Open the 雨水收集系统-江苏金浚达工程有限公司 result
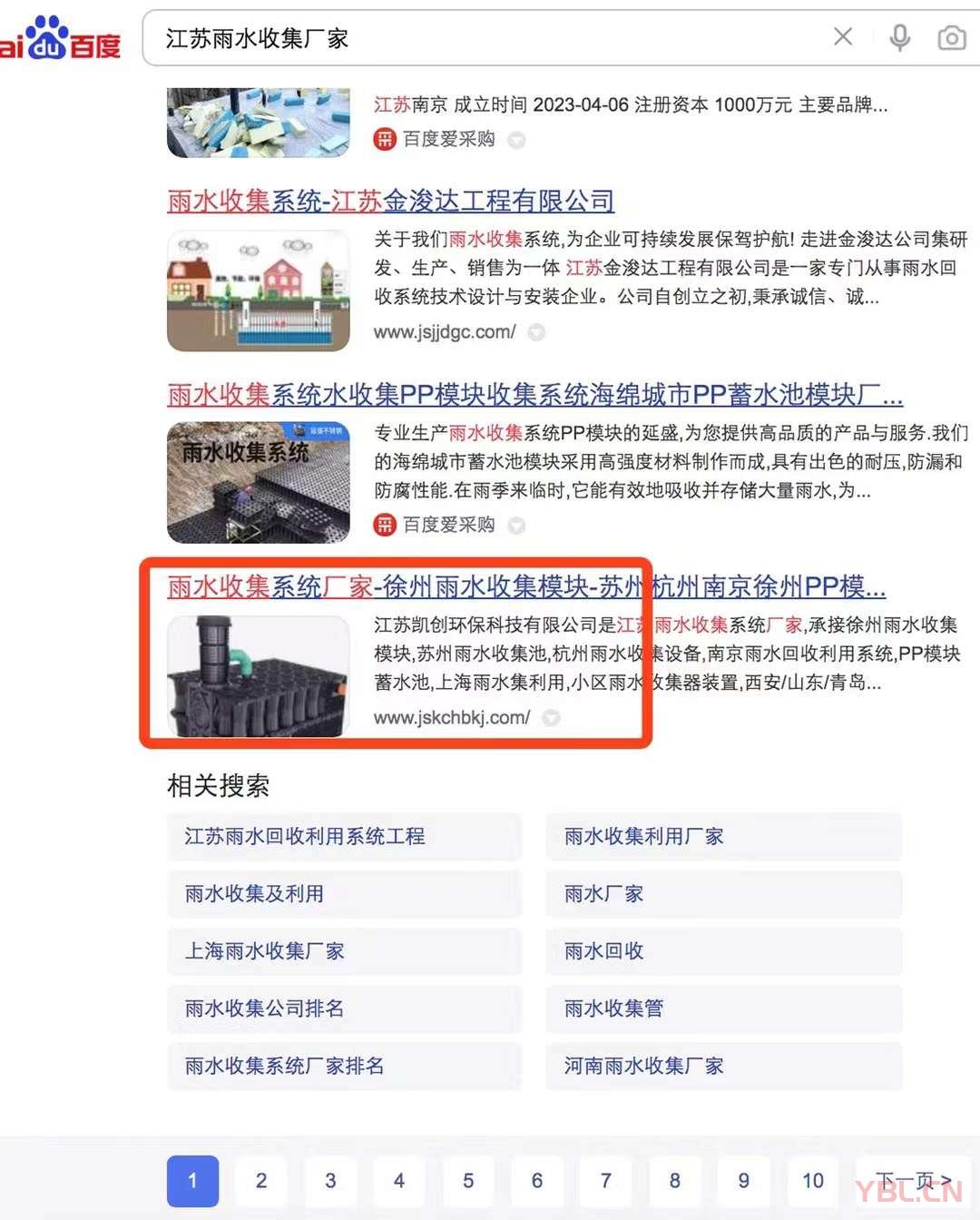The width and height of the screenshot is (980, 1220). 391,201
